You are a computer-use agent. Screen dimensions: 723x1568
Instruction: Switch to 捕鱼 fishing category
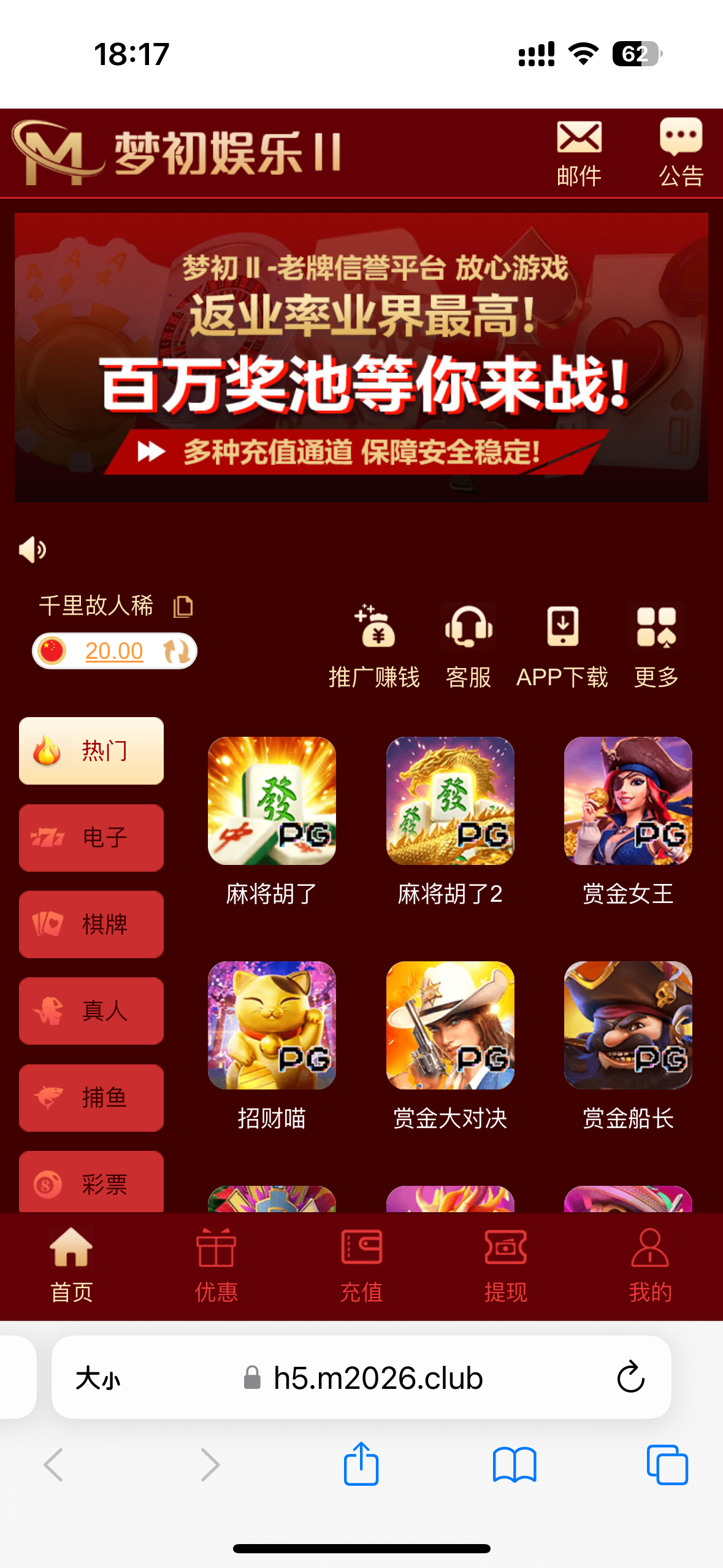(91, 1097)
